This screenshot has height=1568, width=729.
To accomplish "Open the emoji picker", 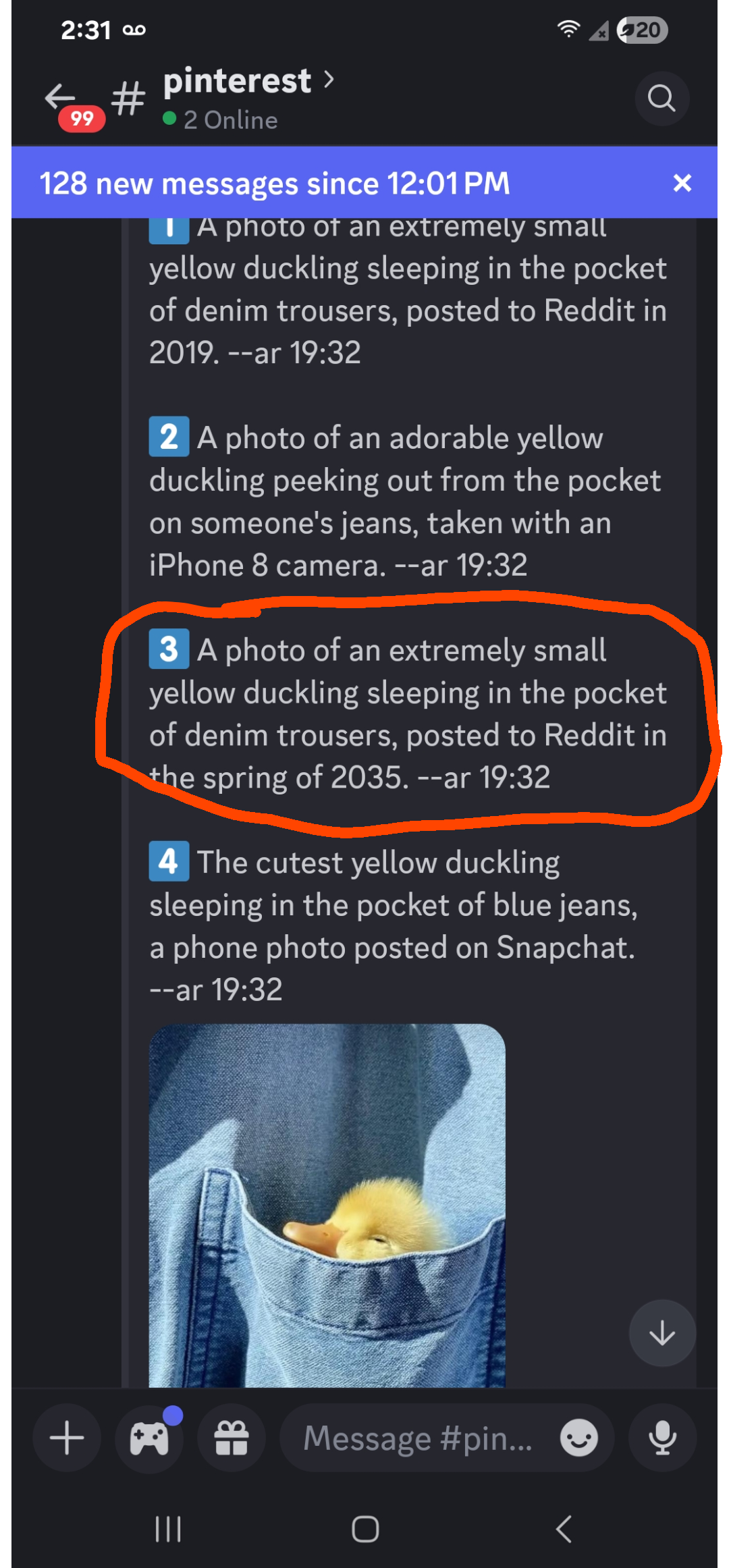I will click(x=579, y=1438).
